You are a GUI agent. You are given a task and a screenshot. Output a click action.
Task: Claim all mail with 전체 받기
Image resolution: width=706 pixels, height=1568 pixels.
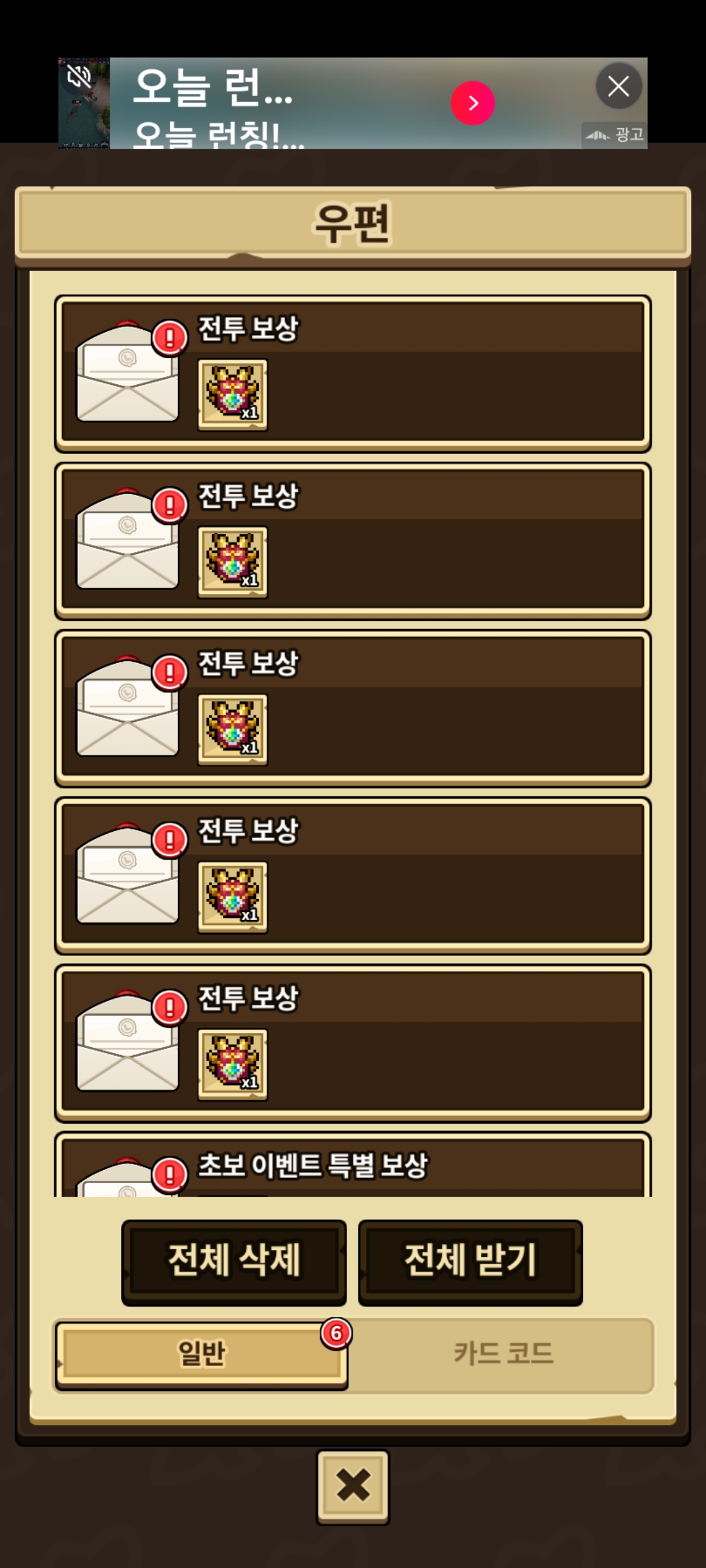tap(470, 1262)
